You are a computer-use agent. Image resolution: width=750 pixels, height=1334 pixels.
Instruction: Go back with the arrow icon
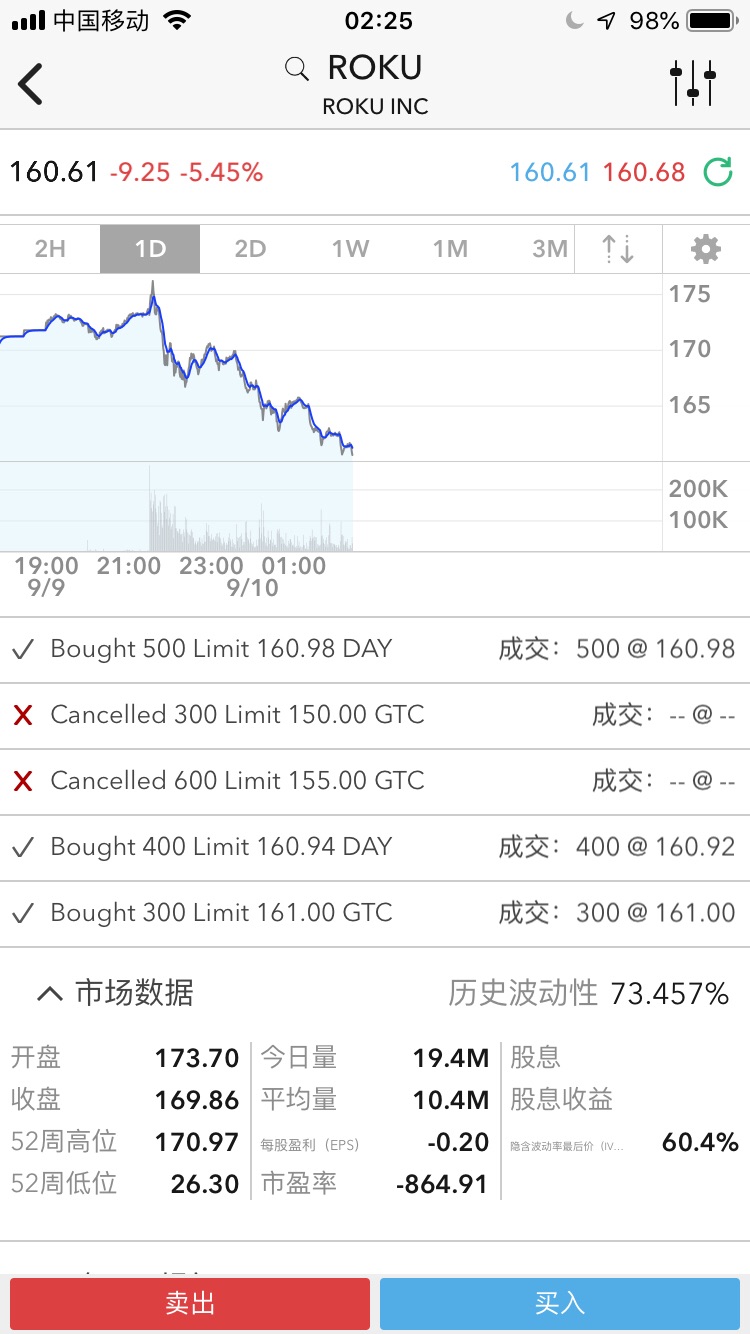pos(31,84)
